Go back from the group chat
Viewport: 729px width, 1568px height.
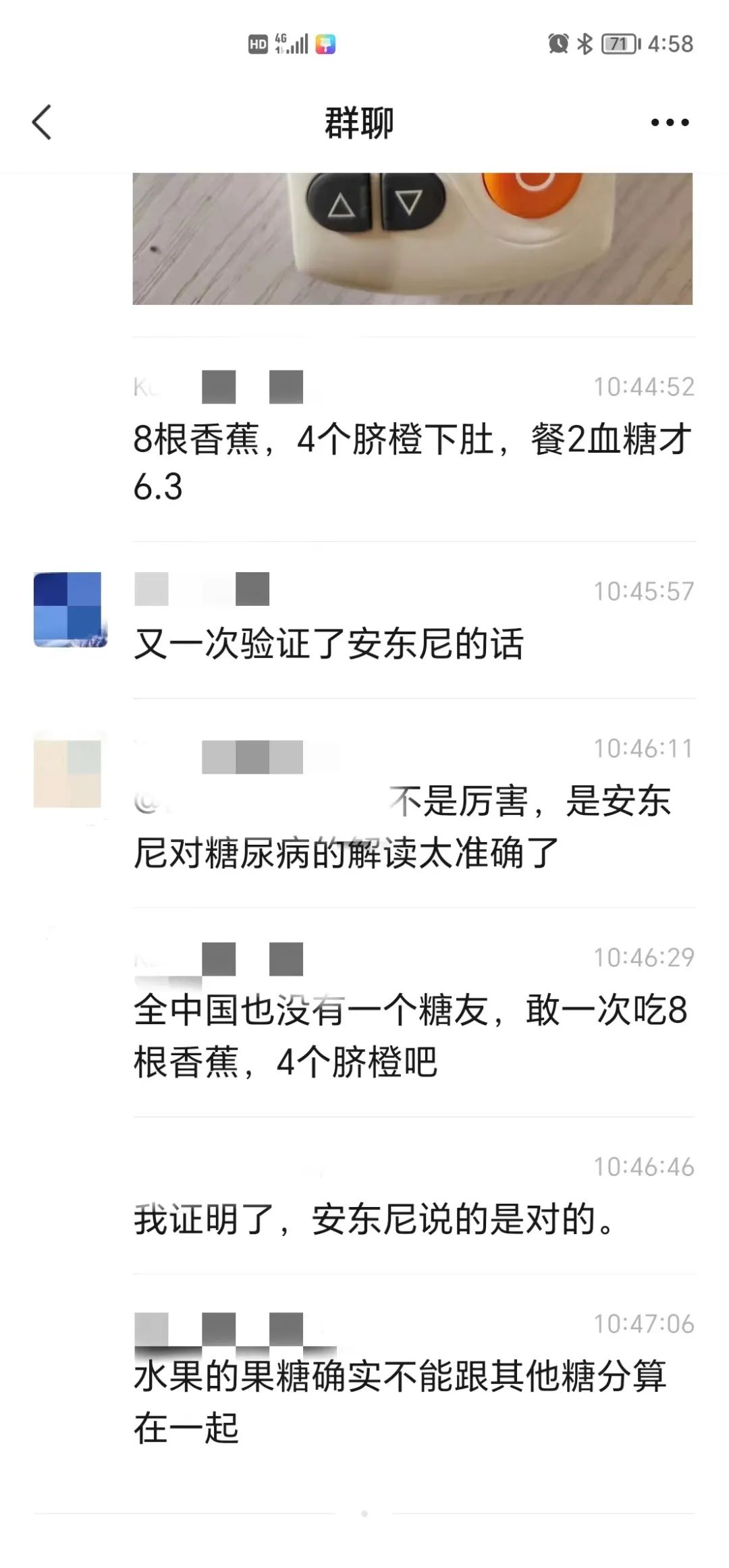click(x=42, y=123)
